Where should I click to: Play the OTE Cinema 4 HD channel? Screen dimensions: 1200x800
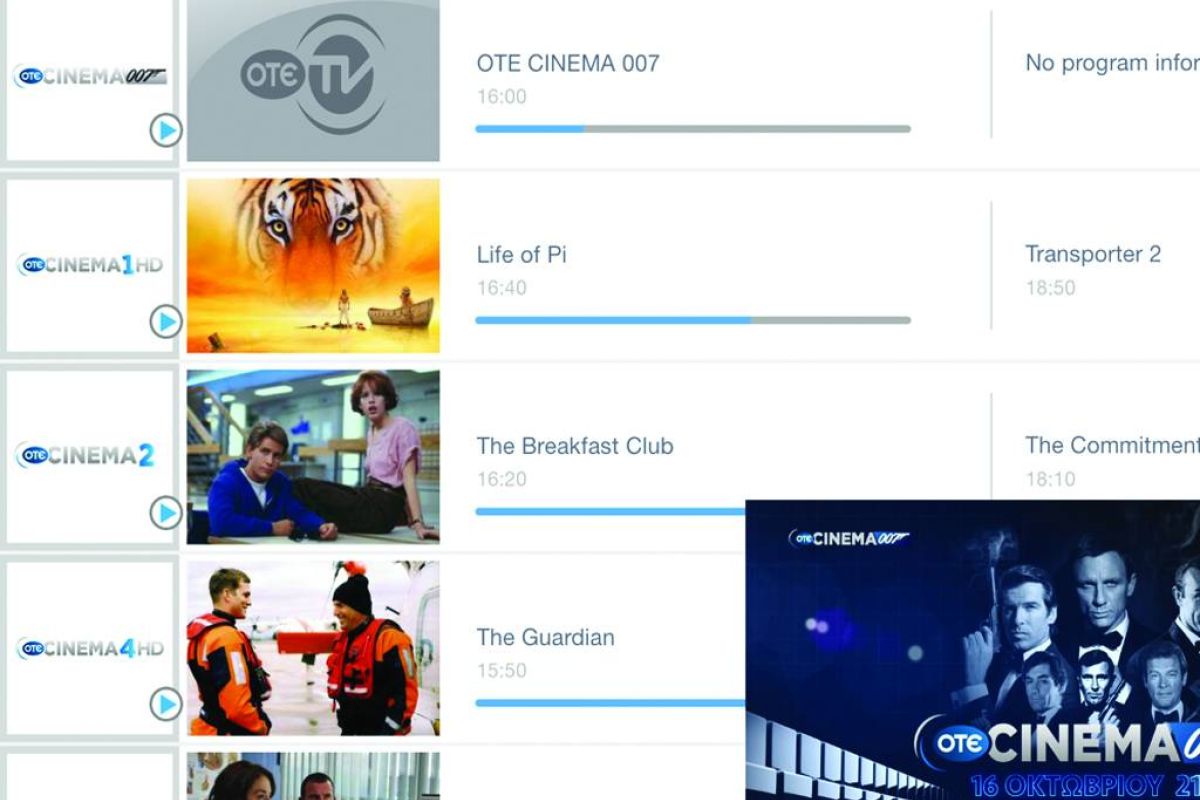(166, 704)
